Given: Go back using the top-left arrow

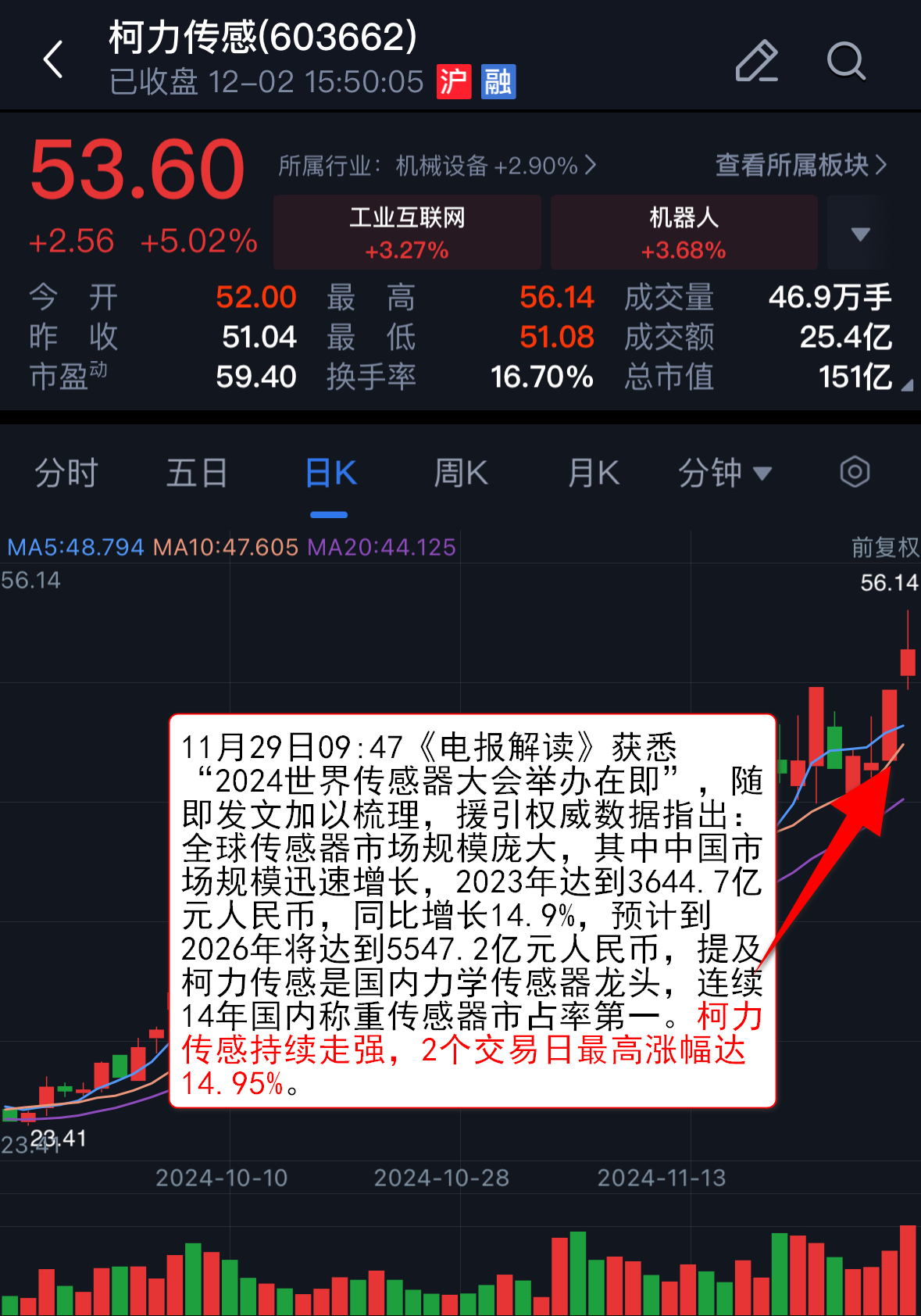Looking at the screenshot, I should 53,60.
